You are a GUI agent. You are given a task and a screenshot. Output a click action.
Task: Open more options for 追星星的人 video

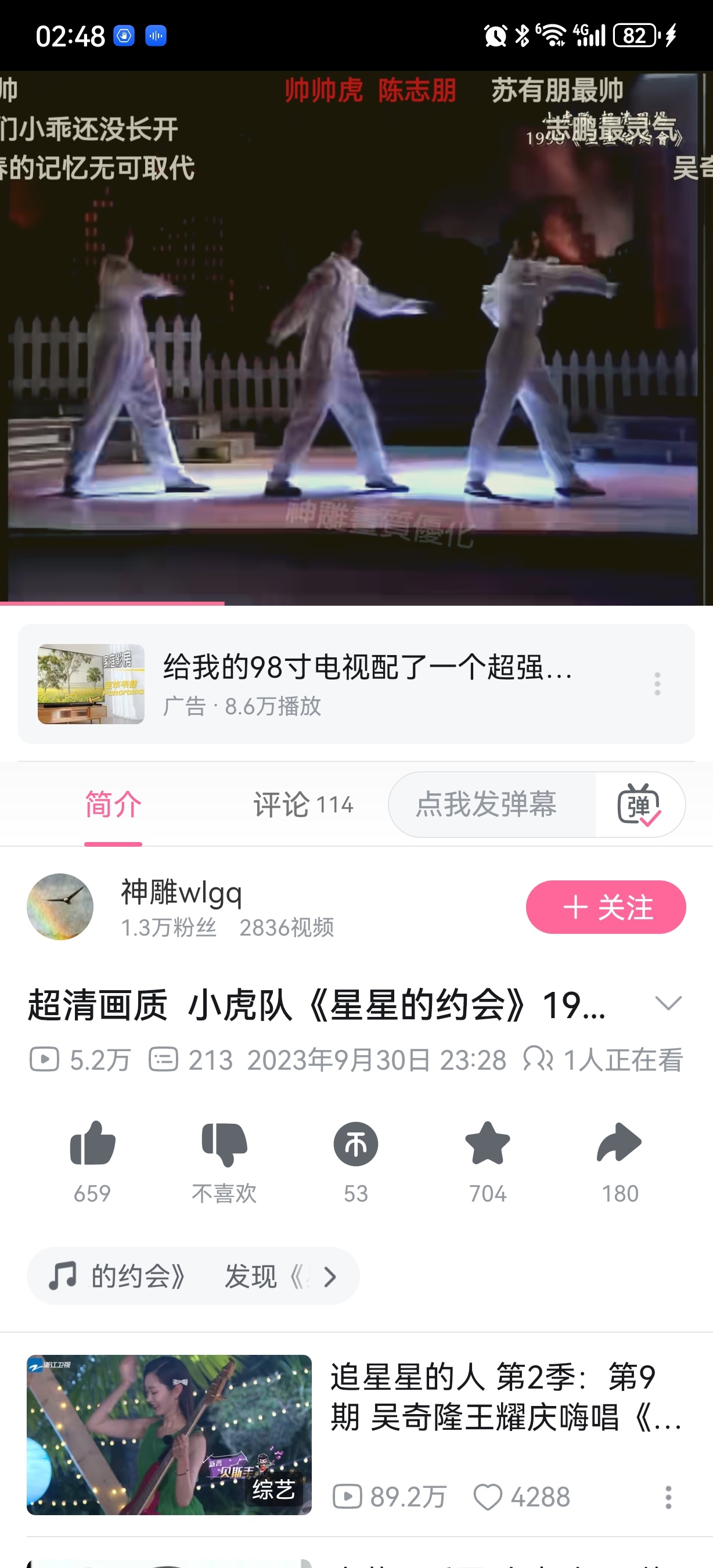point(668,1497)
